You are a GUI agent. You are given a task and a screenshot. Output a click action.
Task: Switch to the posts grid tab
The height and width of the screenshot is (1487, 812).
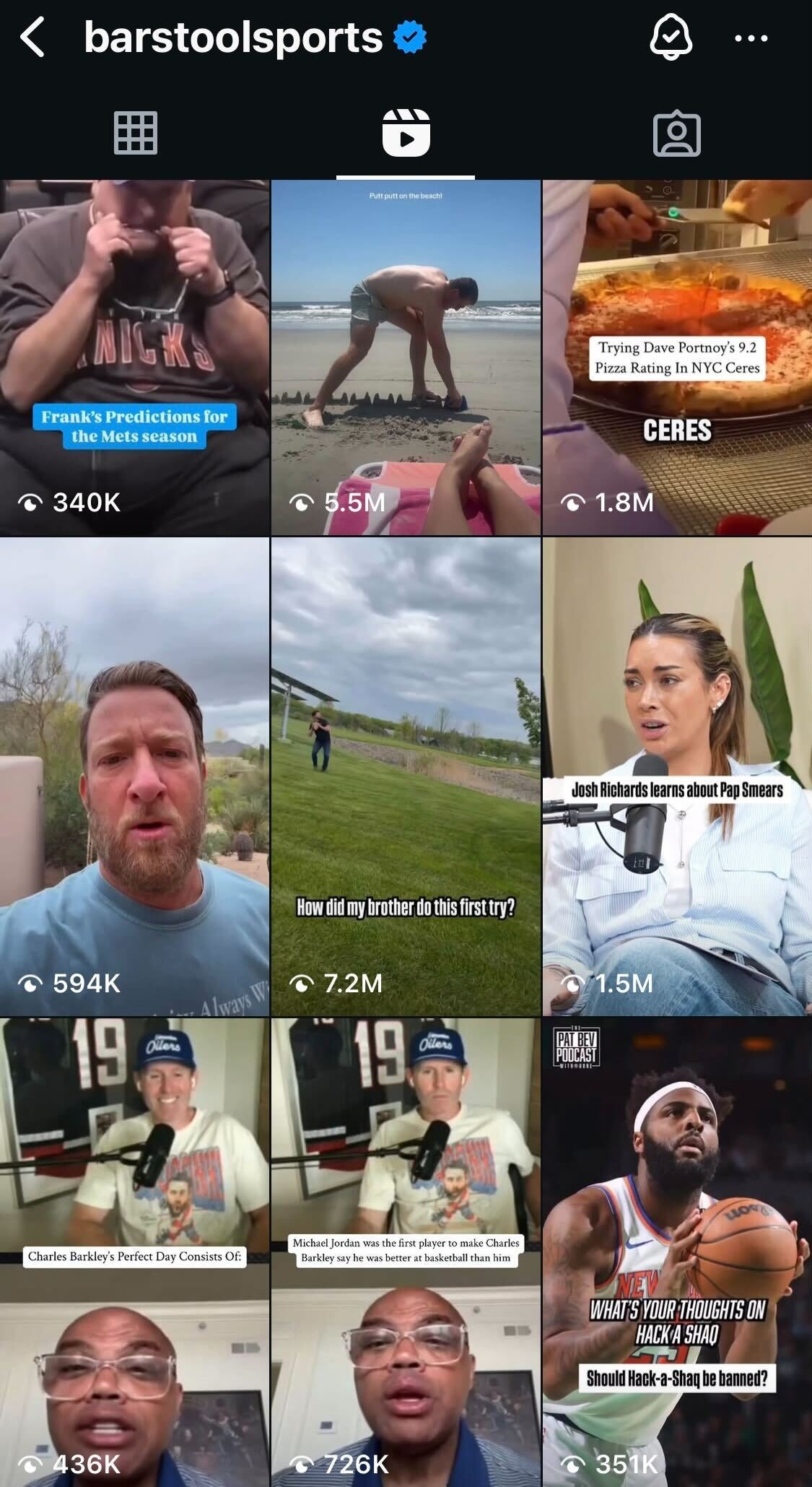136,134
